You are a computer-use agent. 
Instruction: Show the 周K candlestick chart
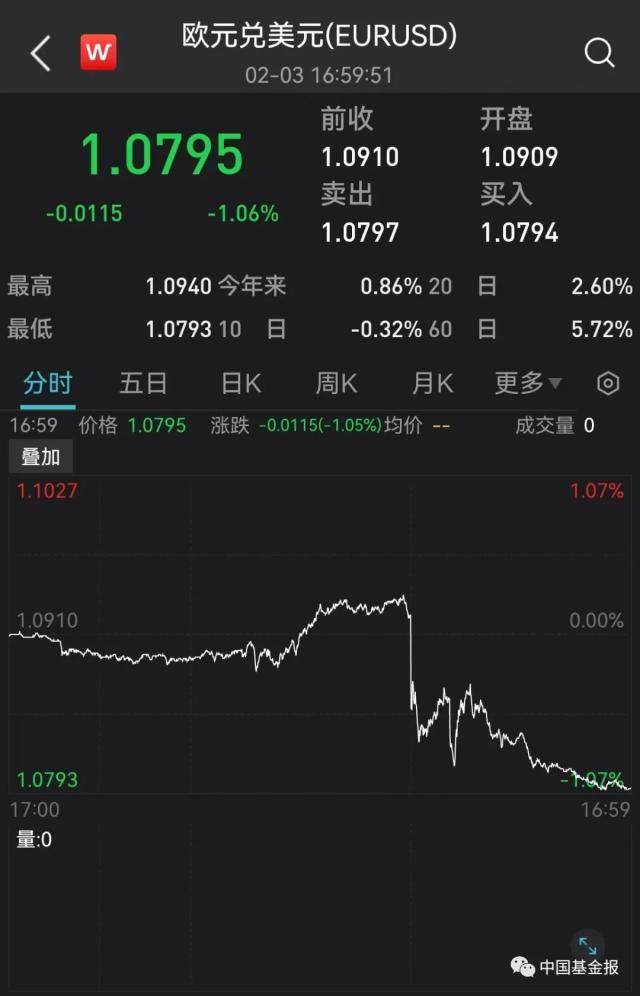click(x=336, y=383)
